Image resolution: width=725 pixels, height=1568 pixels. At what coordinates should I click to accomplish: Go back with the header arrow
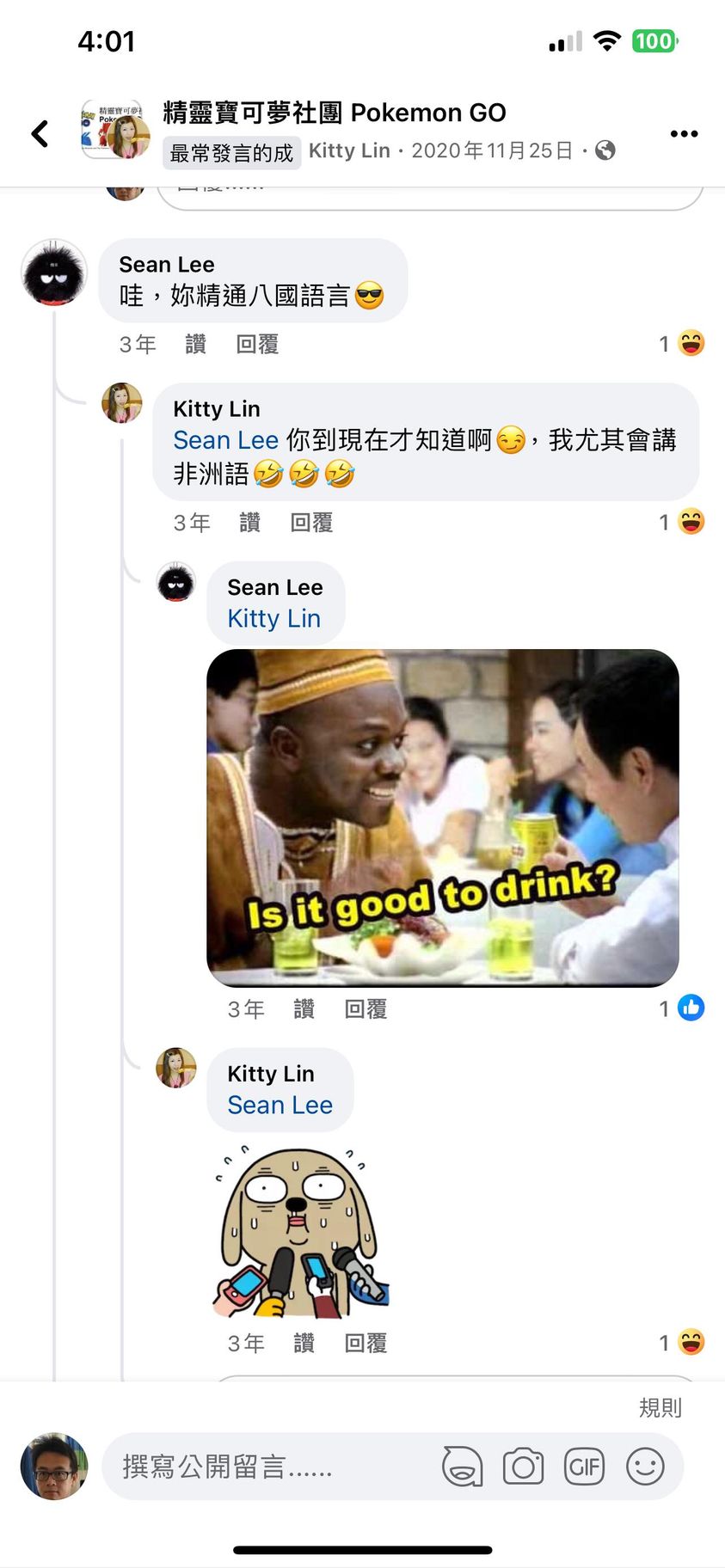coord(40,133)
